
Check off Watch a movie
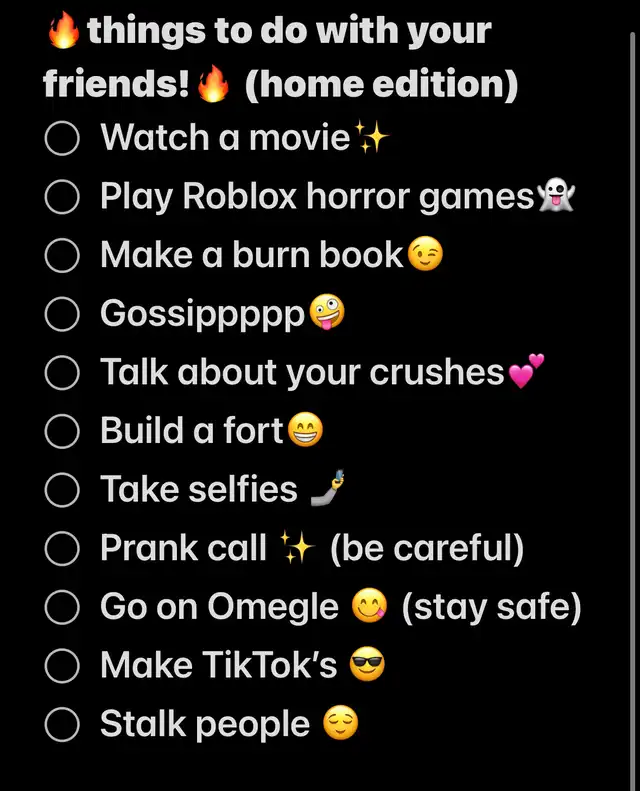(x=62, y=139)
